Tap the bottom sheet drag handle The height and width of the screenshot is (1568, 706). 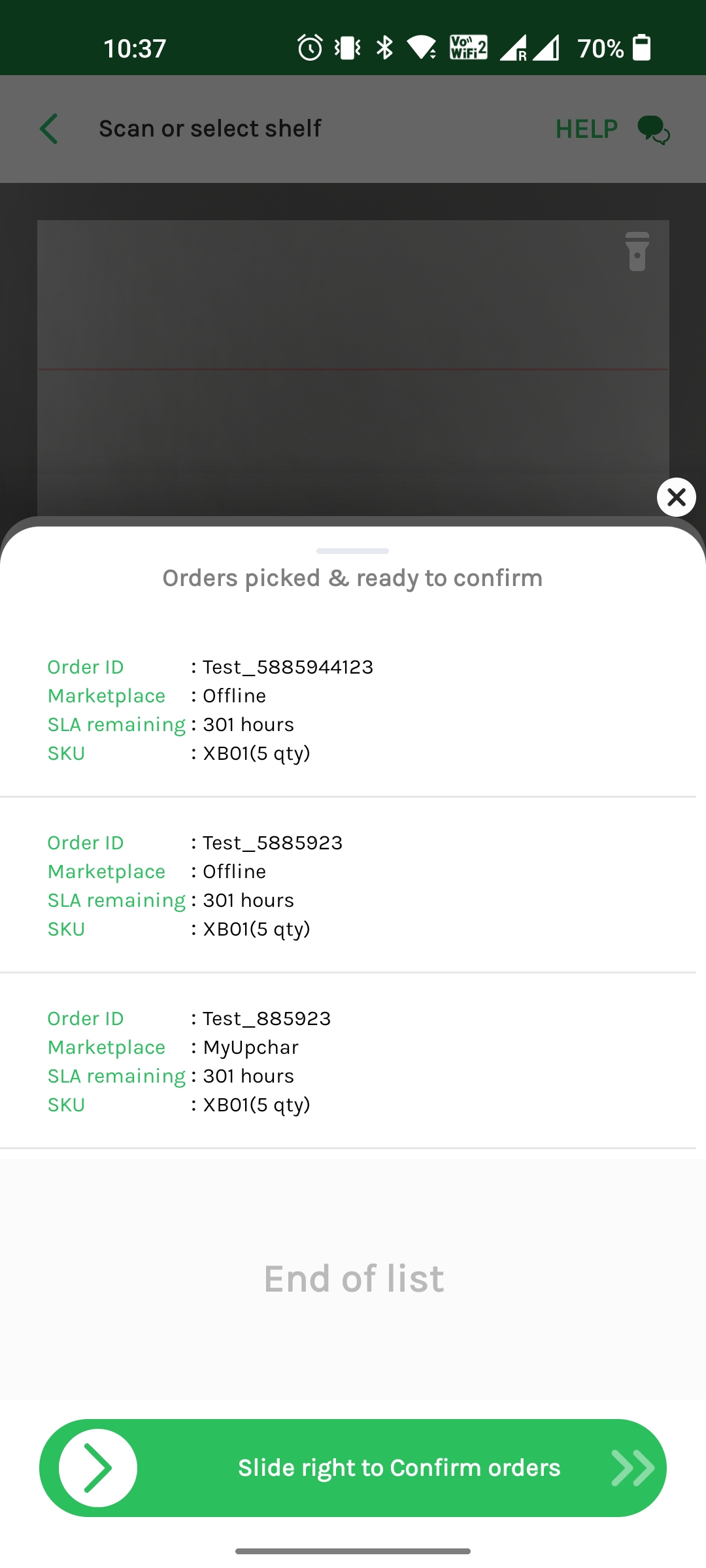pyautogui.click(x=353, y=551)
